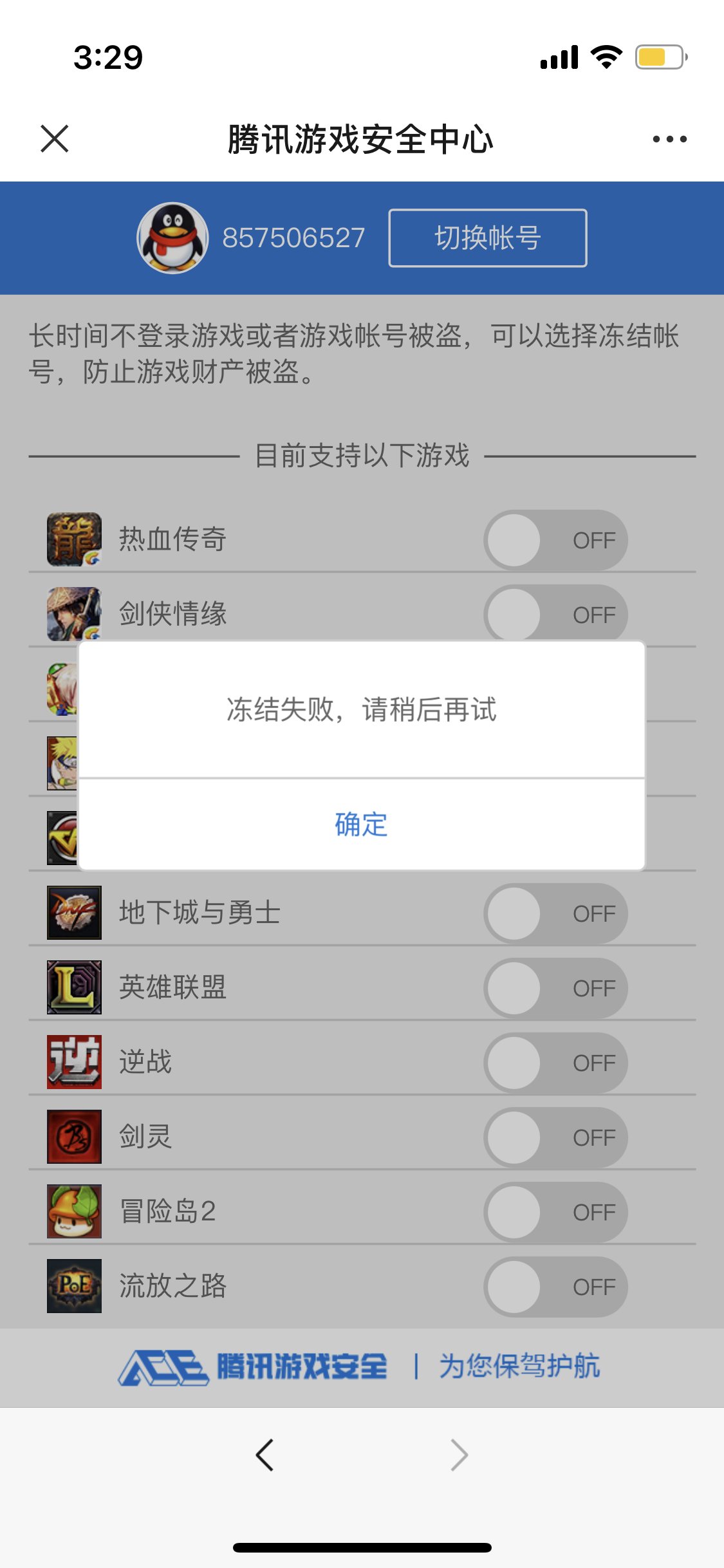Close the 腾讯游戏安全中心 page
The height and width of the screenshot is (1568, 724).
click(x=55, y=139)
